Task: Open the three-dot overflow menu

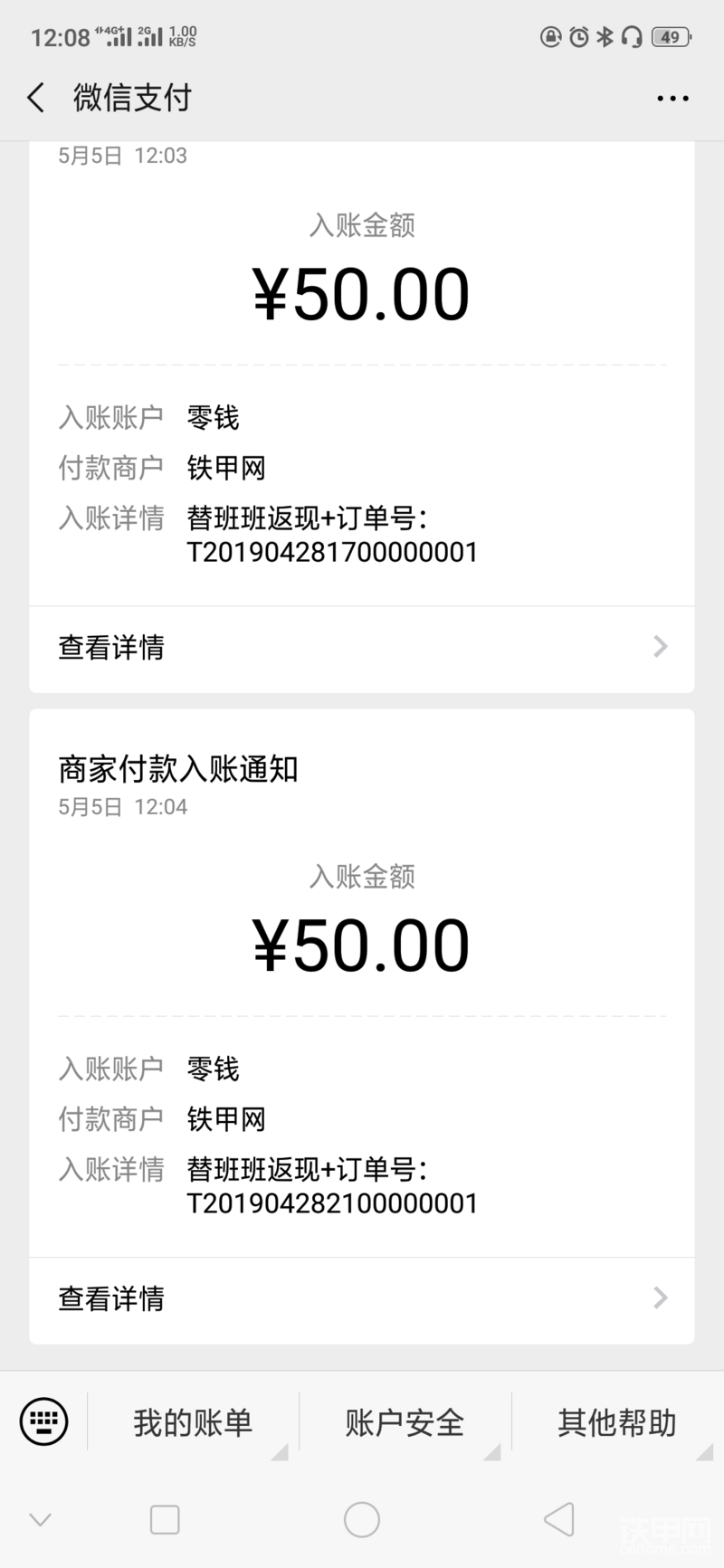Action: 672,99
